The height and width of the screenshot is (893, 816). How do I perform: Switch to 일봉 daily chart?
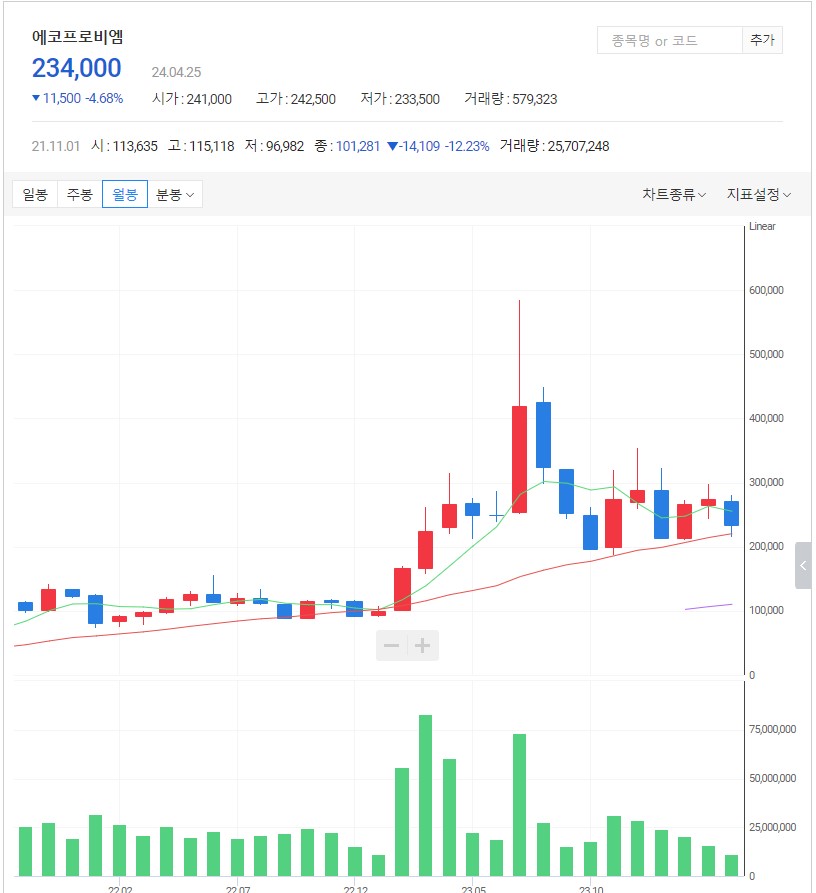point(35,194)
